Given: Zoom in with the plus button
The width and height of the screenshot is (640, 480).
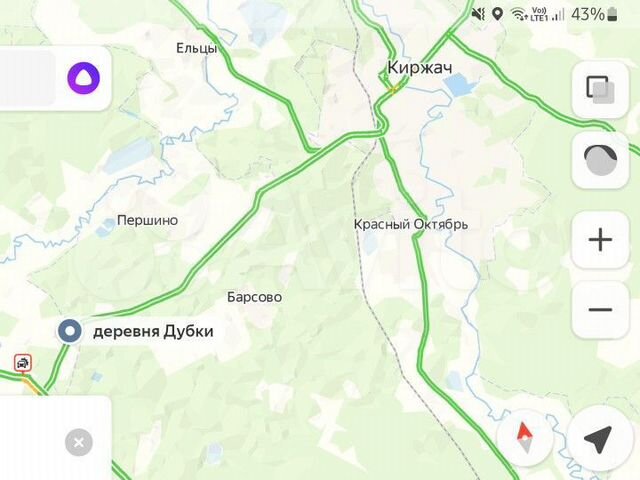Looking at the screenshot, I should click(x=600, y=241).
